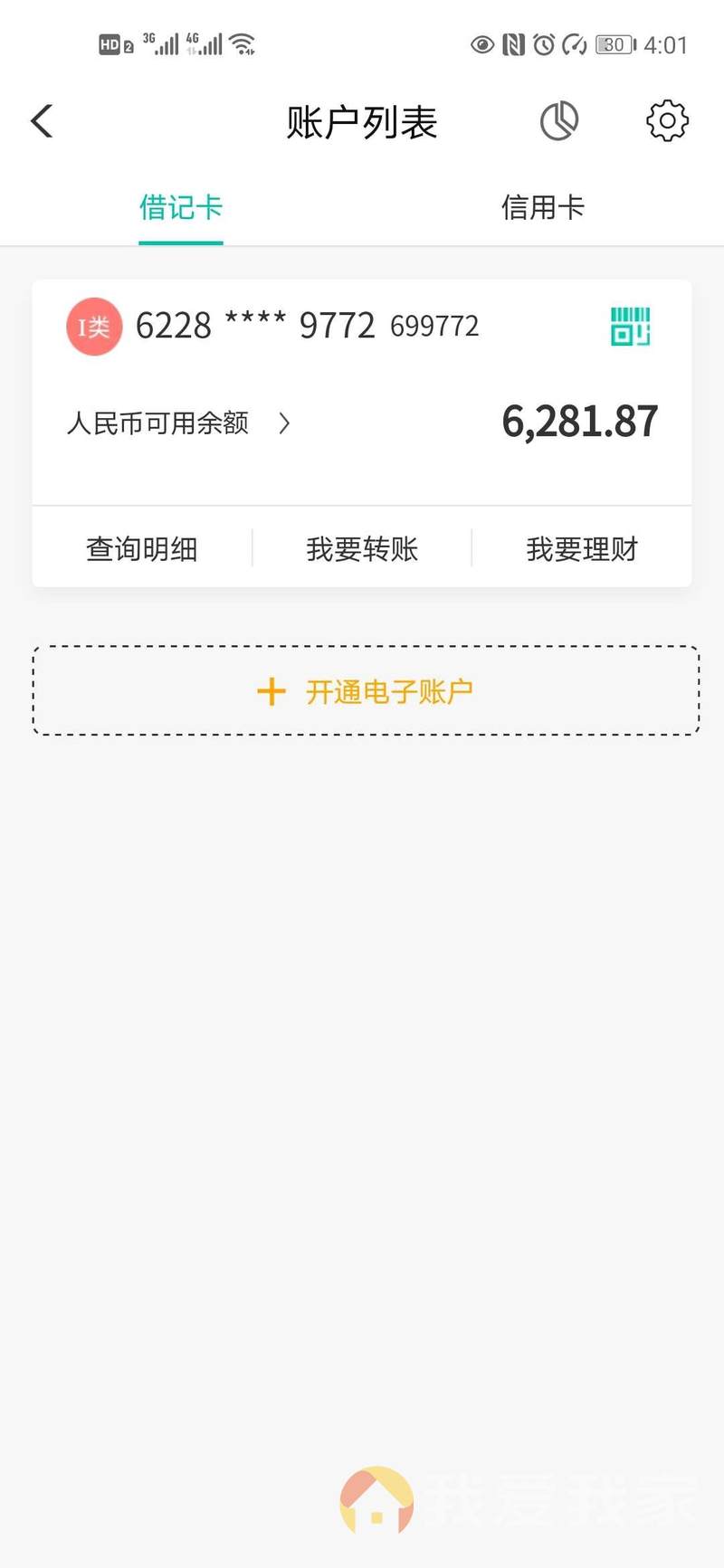Image resolution: width=724 pixels, height=1568 pixels.
Task: Go back using the top-left arrow
Action: pos(42,121)
